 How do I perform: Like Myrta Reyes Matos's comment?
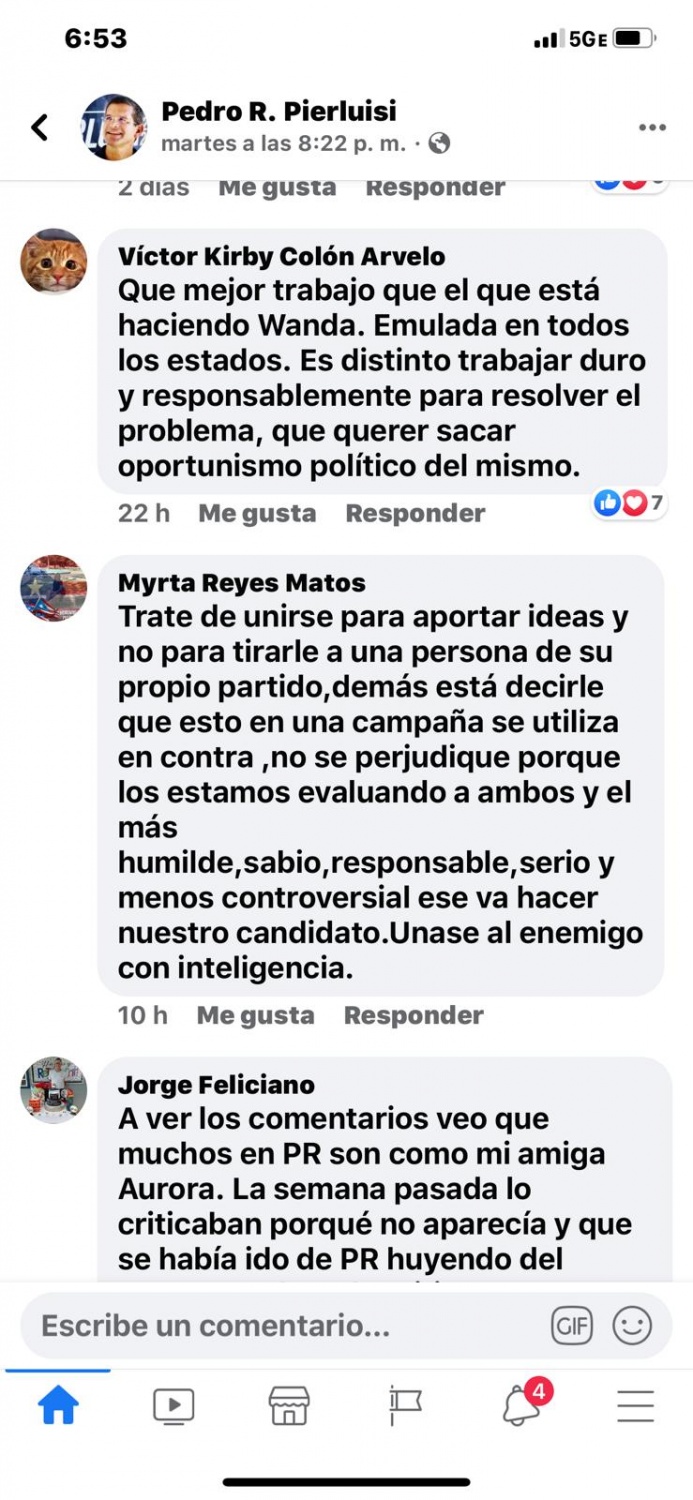pos(255,1015)
